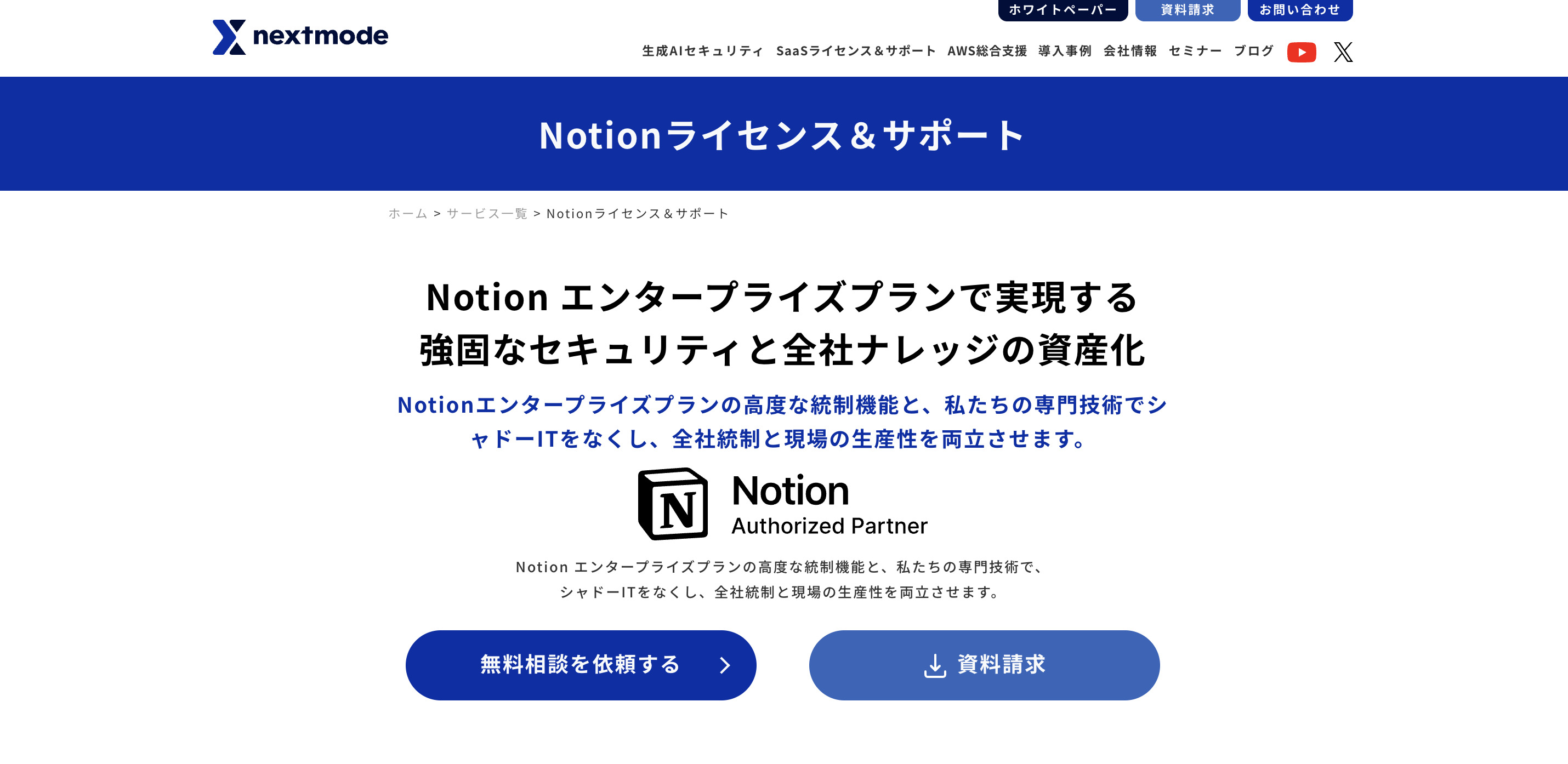The image size is (1568, 764).
Task: Open the nextmode home logo
Action: click(300, 37)
